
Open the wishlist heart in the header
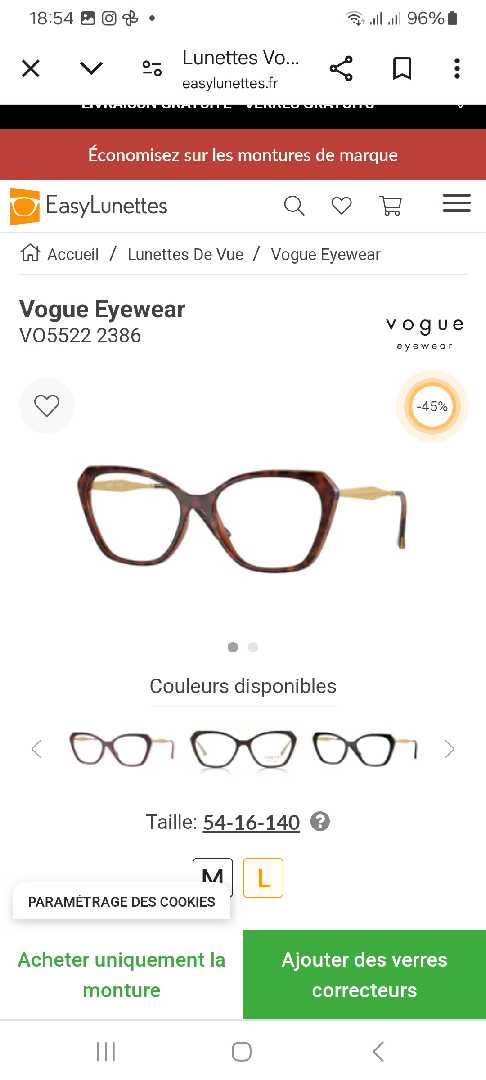click(x=342, y=205)
